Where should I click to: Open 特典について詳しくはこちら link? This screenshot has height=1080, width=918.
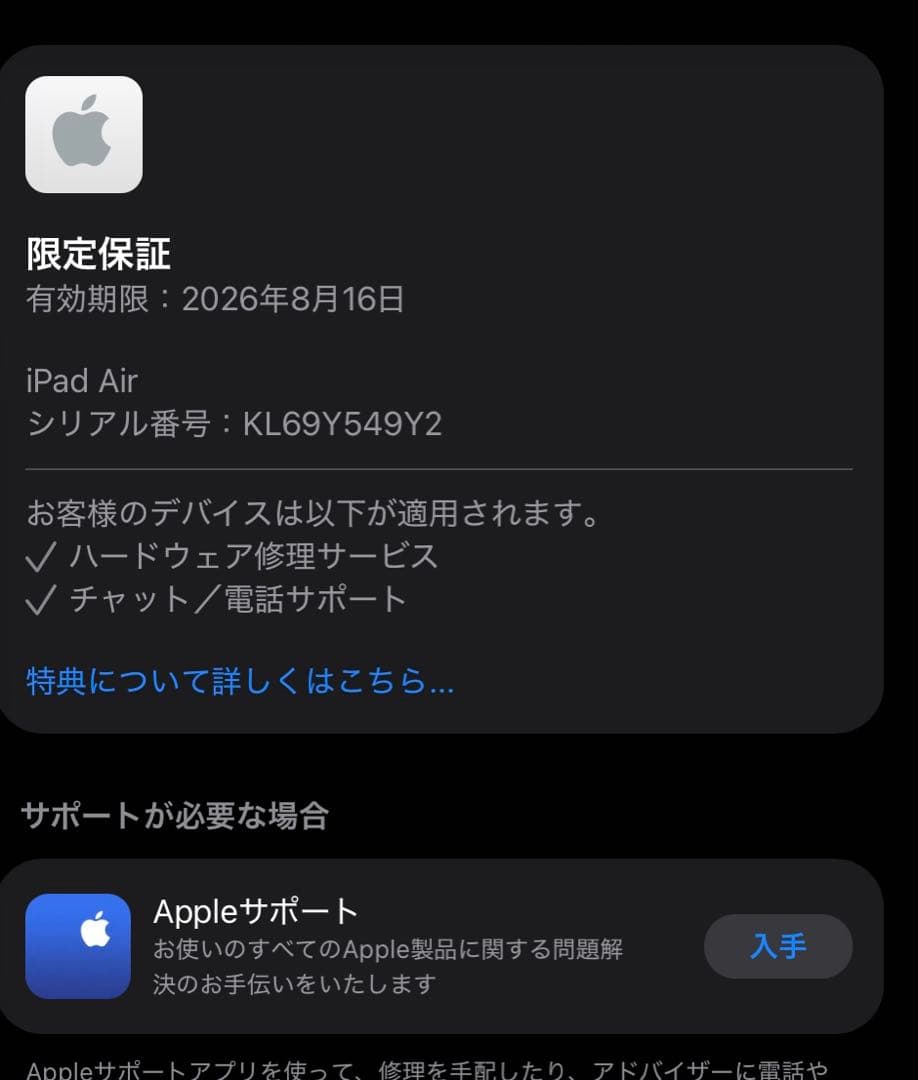point(238,681)
